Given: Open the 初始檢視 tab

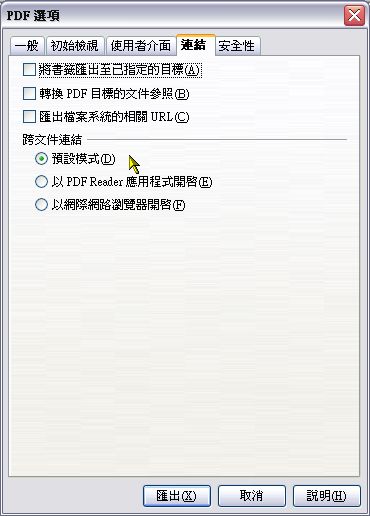Looking at the screenshot, I should (75, 46).
